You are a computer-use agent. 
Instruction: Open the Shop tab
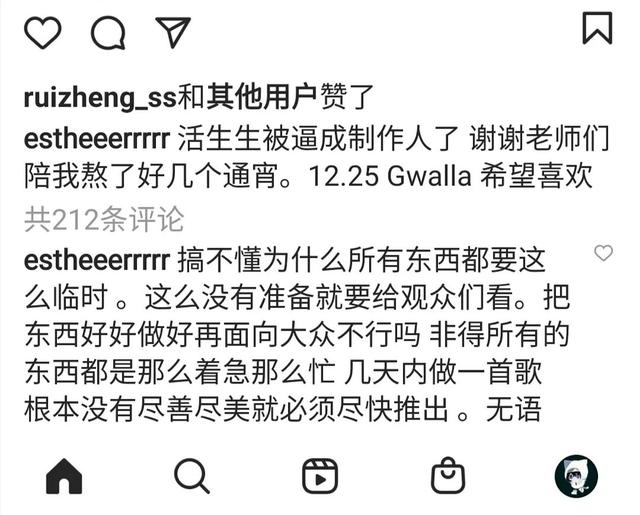tap(447, 476)
